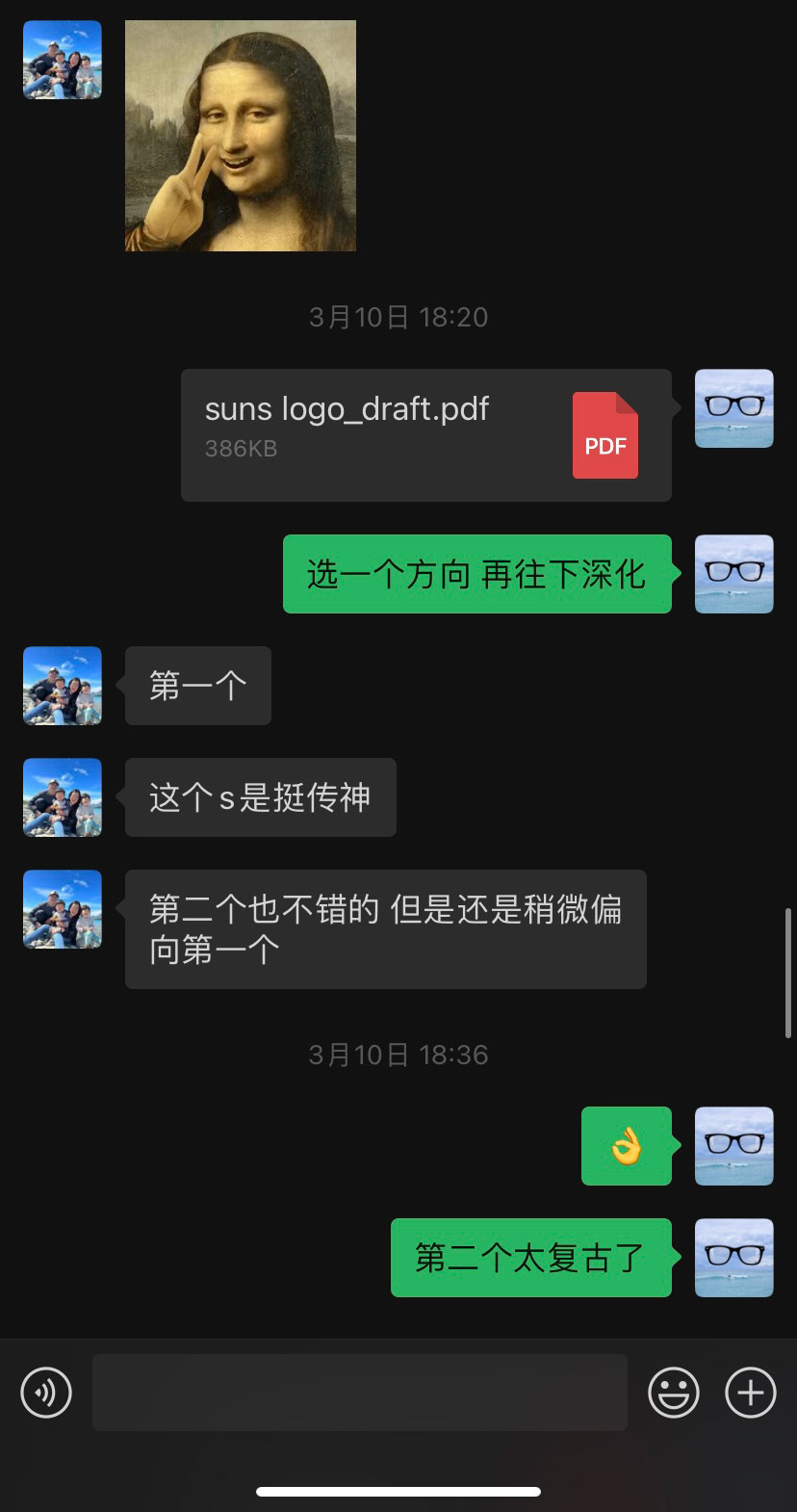
Task: Open the emoji sticker panel
Action: coord(673,1392)
